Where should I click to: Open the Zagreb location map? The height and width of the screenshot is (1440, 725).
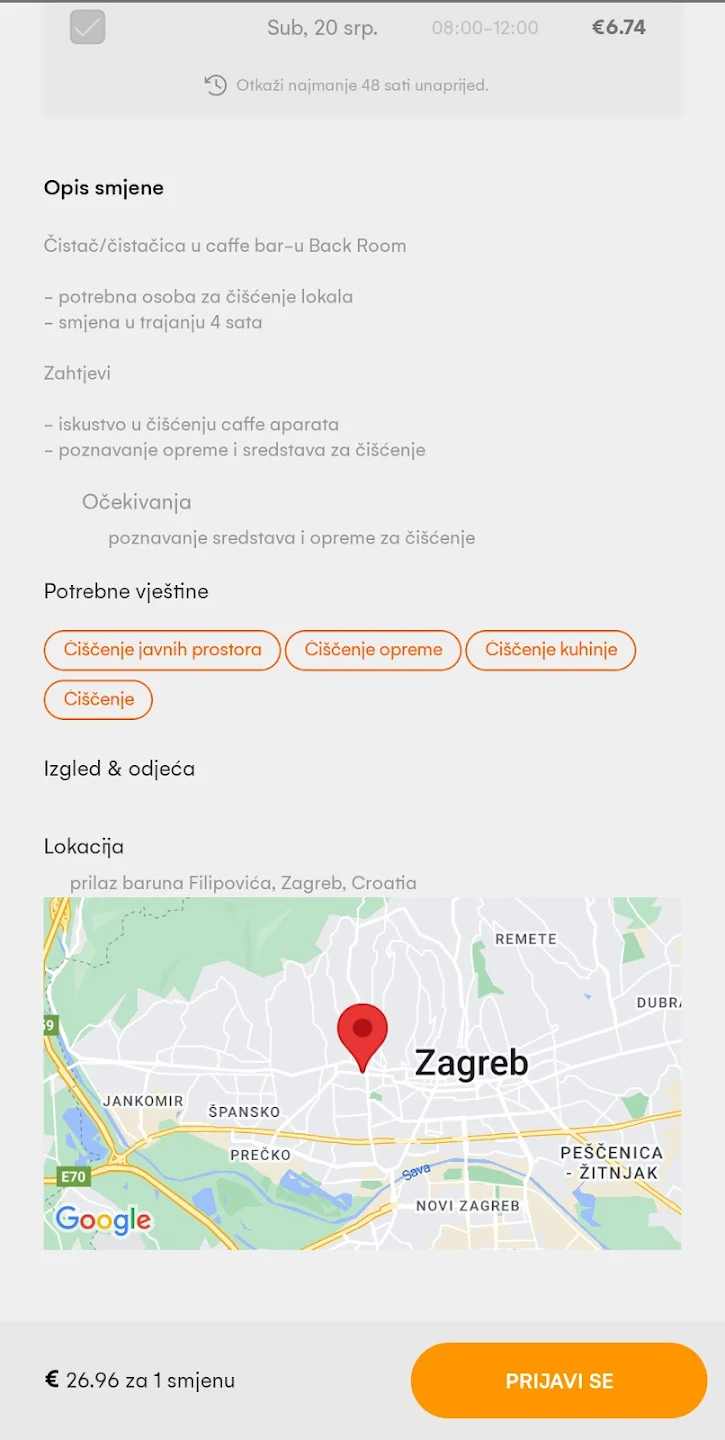[362, 1073]
